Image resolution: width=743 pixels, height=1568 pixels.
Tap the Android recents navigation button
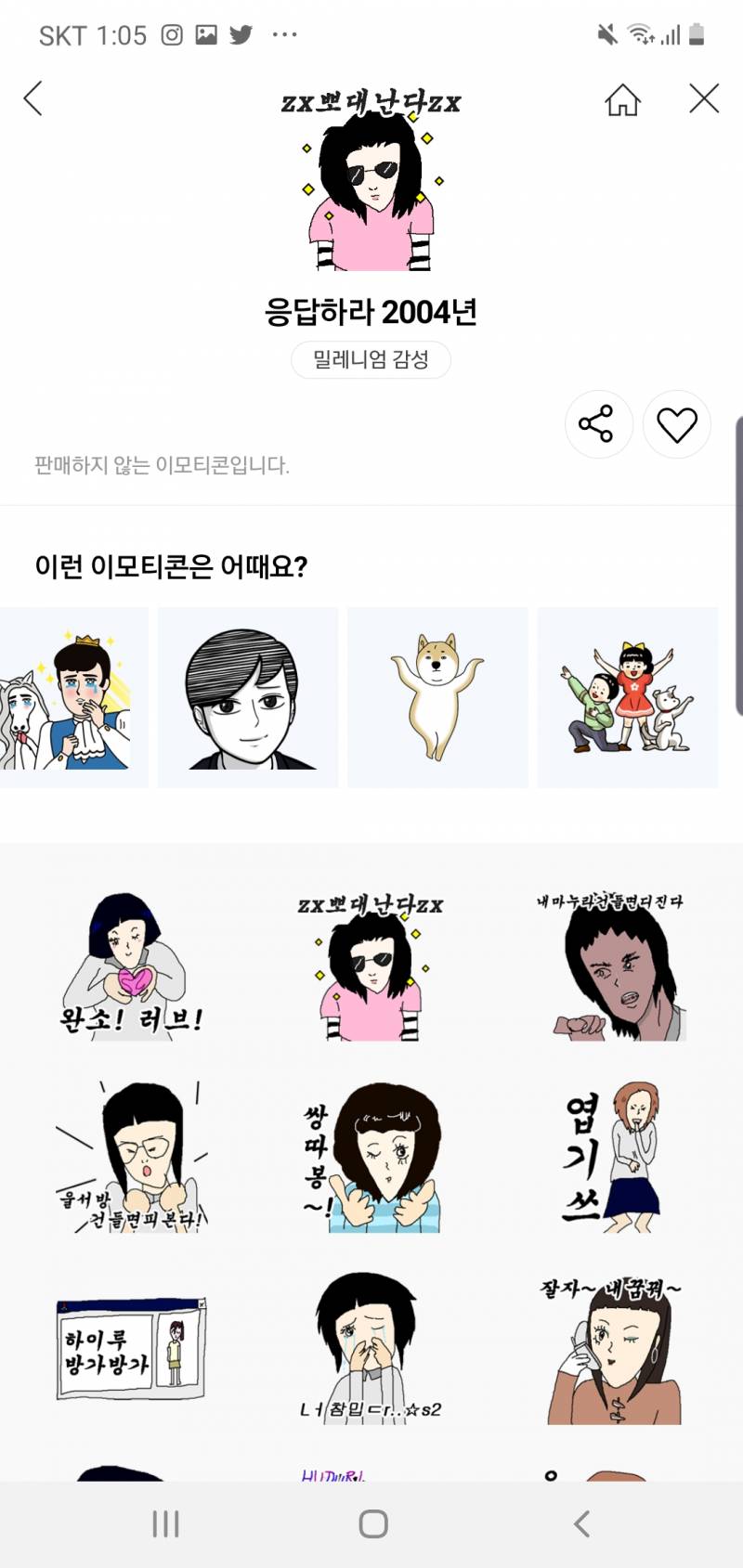[165, 1523]
